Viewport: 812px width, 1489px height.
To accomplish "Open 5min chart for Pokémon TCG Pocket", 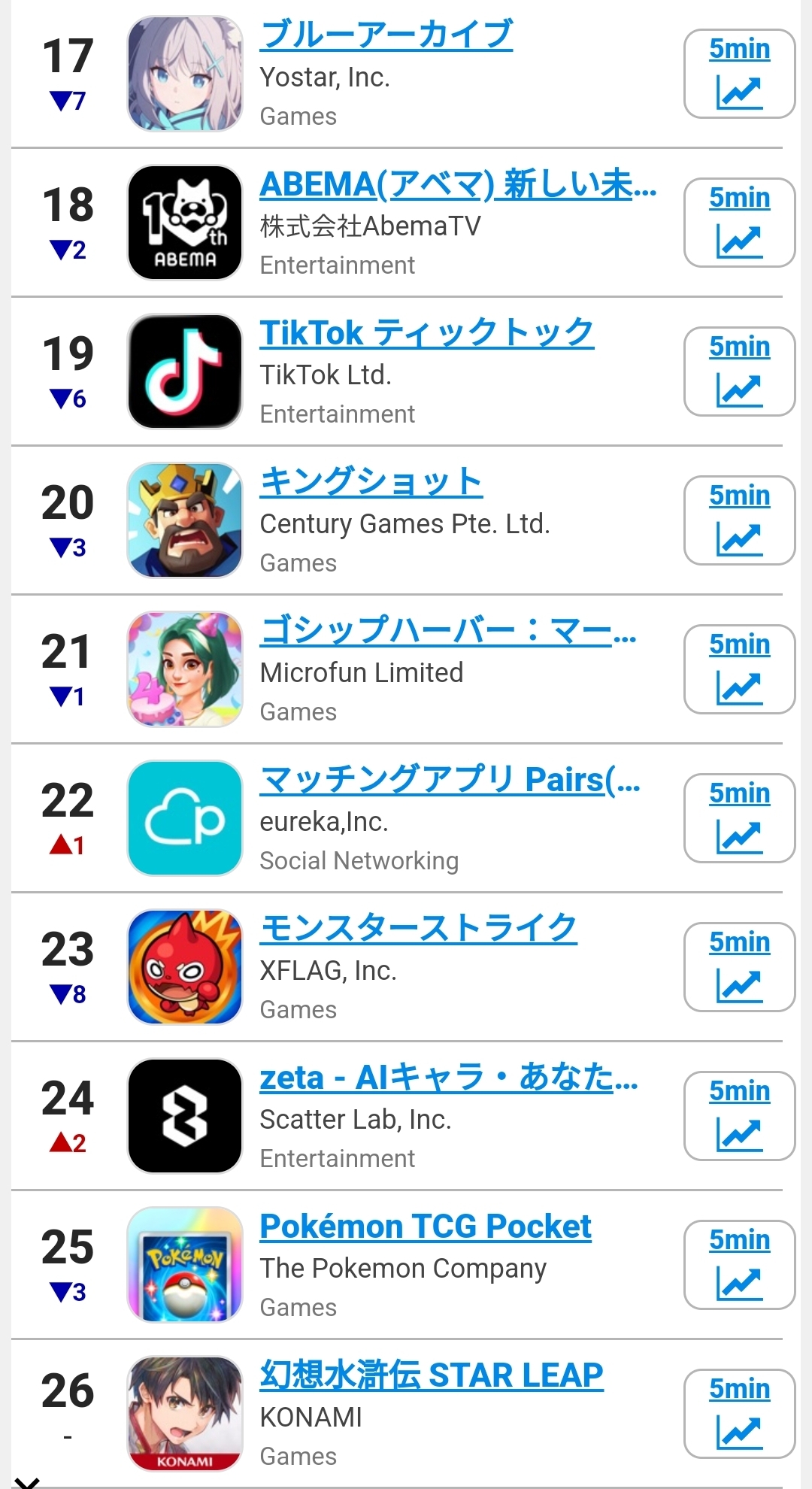I will pos(739,1265).
